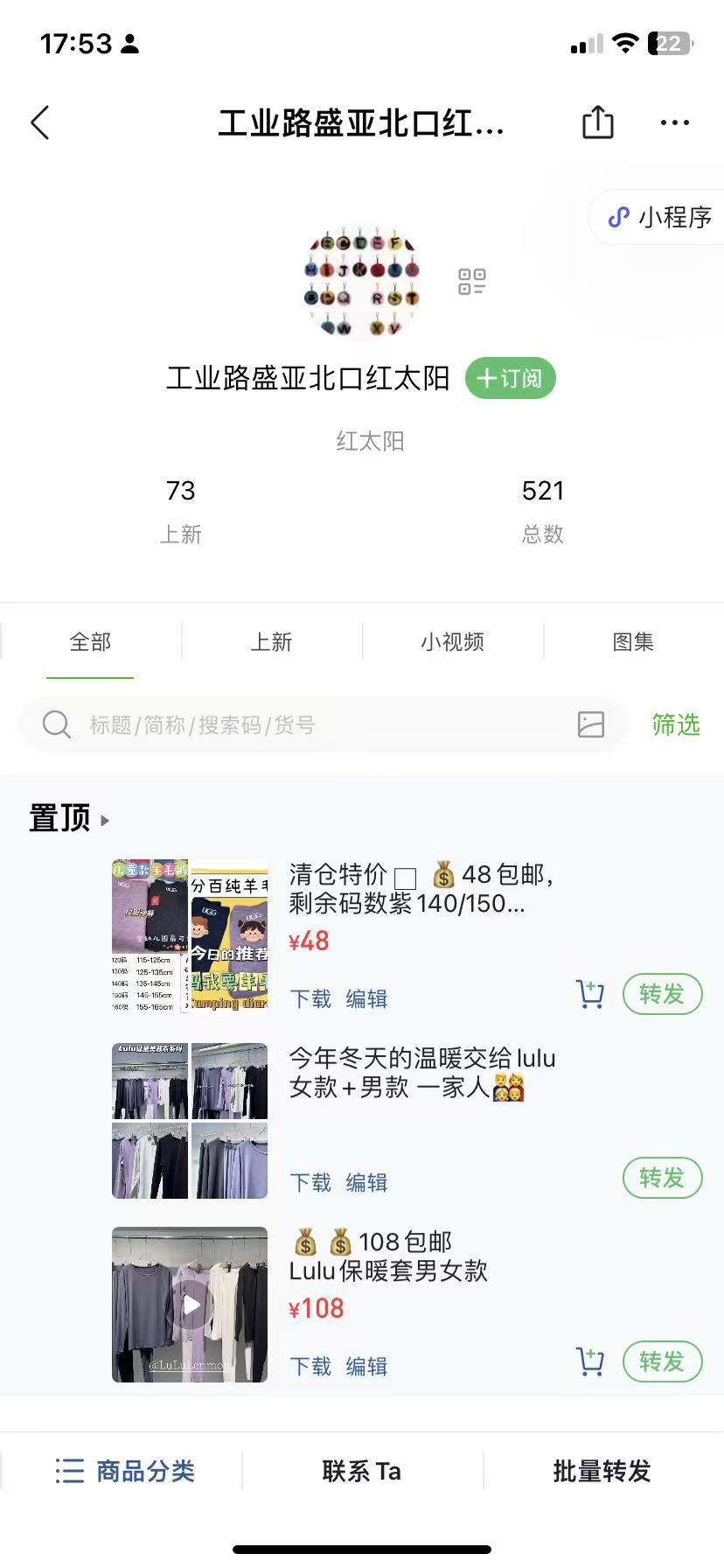Download the 今年冬天的温暖交给lulu post

[x=310, y=1182]
